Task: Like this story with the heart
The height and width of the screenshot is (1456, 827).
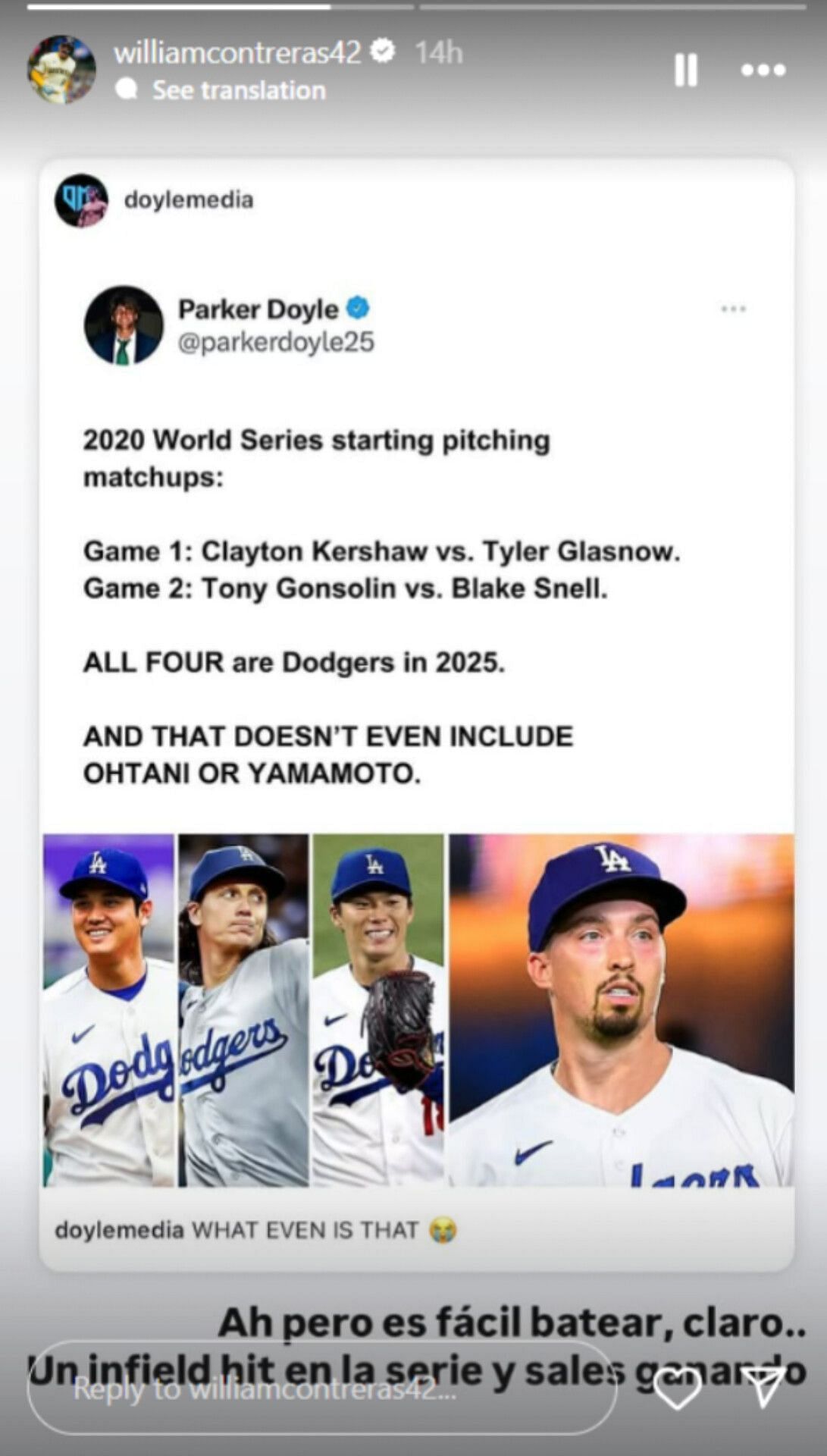Action: [677, 1389]
